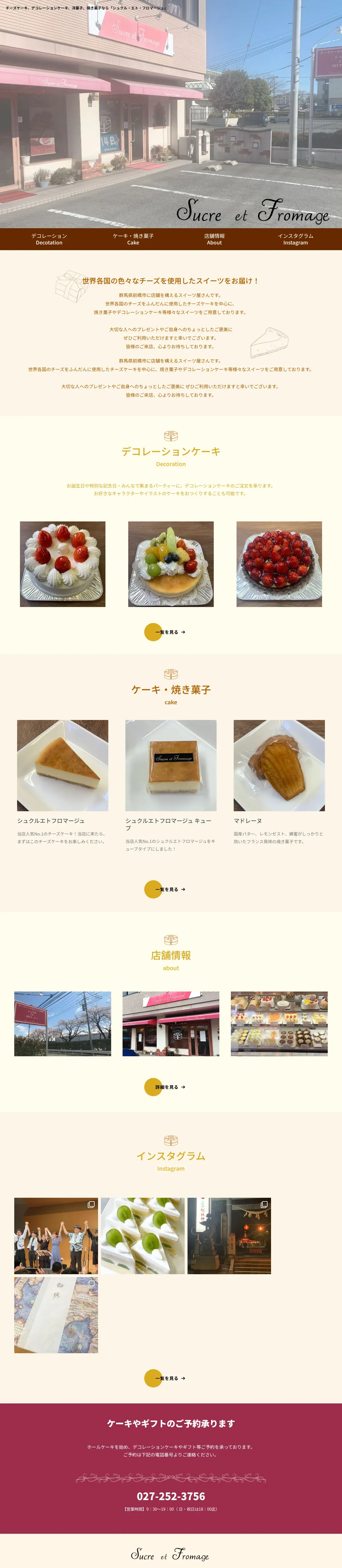Open the デコレーション nav item
The width and height of the screenshot is (342, 1568).
[49, 238]
